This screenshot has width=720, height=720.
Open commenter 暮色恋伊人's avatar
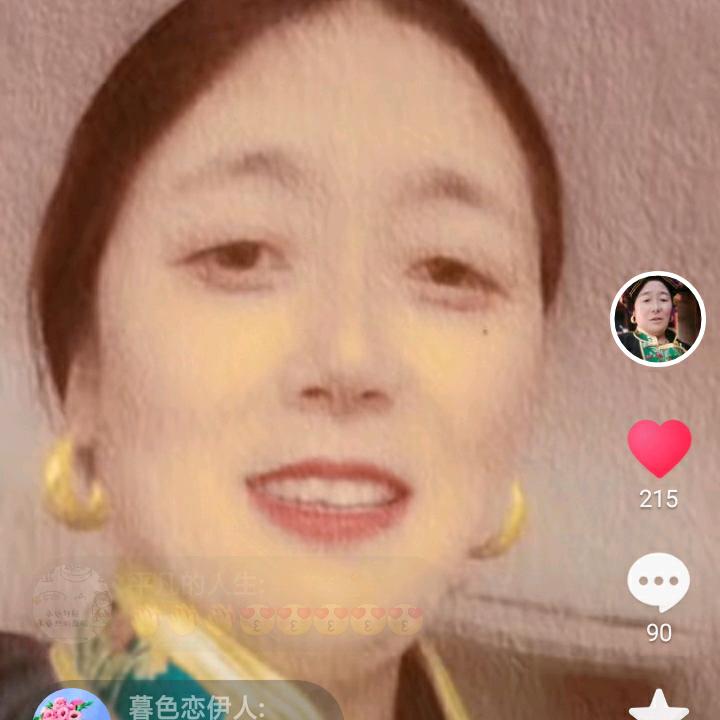[71, 706]
